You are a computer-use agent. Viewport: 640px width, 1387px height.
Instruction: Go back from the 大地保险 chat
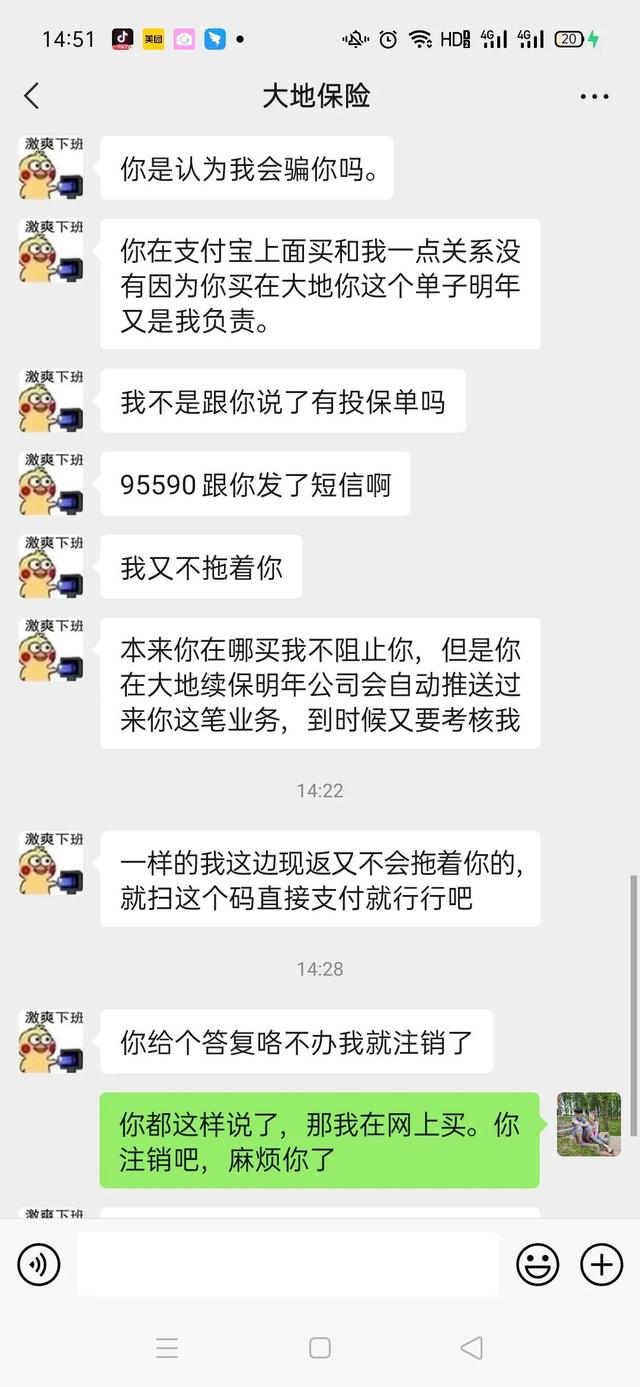[32, 96]
